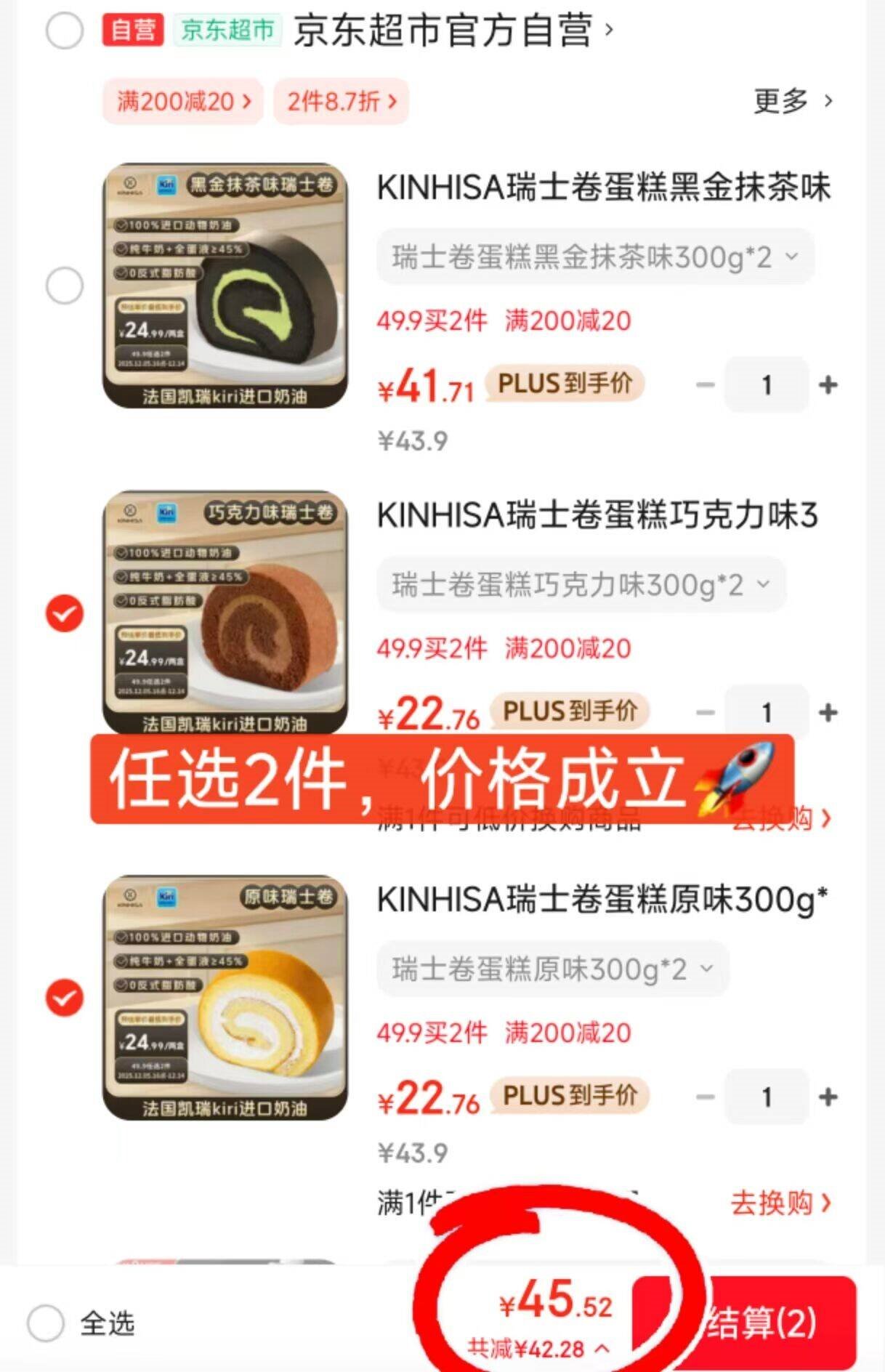This screenshot has width=885, height=1372.
Task: Uncheck the 巧克力味 Swiss roll item
Action: pyautogui.click(x=64, y=613)
